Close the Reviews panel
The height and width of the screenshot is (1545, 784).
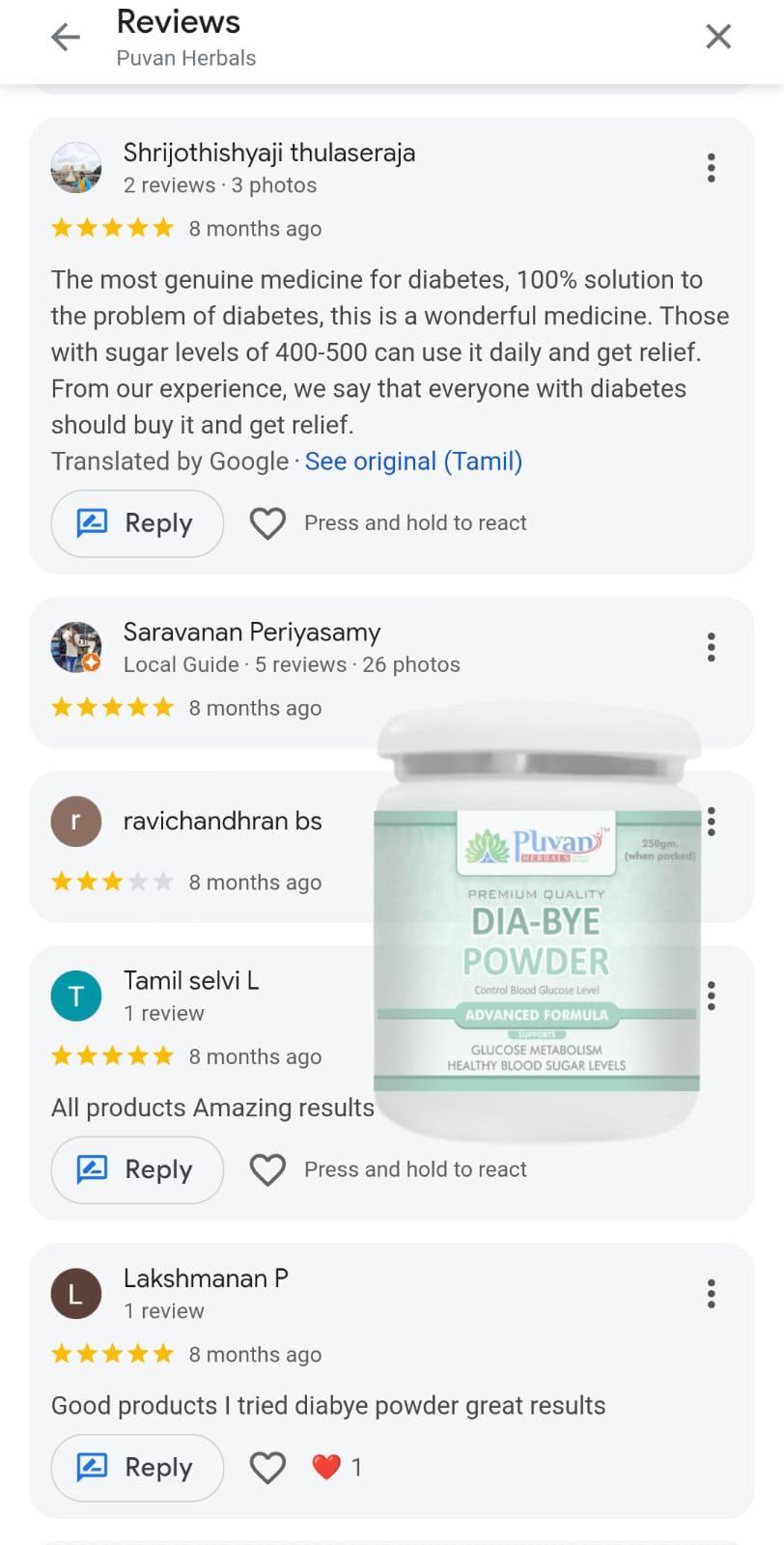[718, 37]
